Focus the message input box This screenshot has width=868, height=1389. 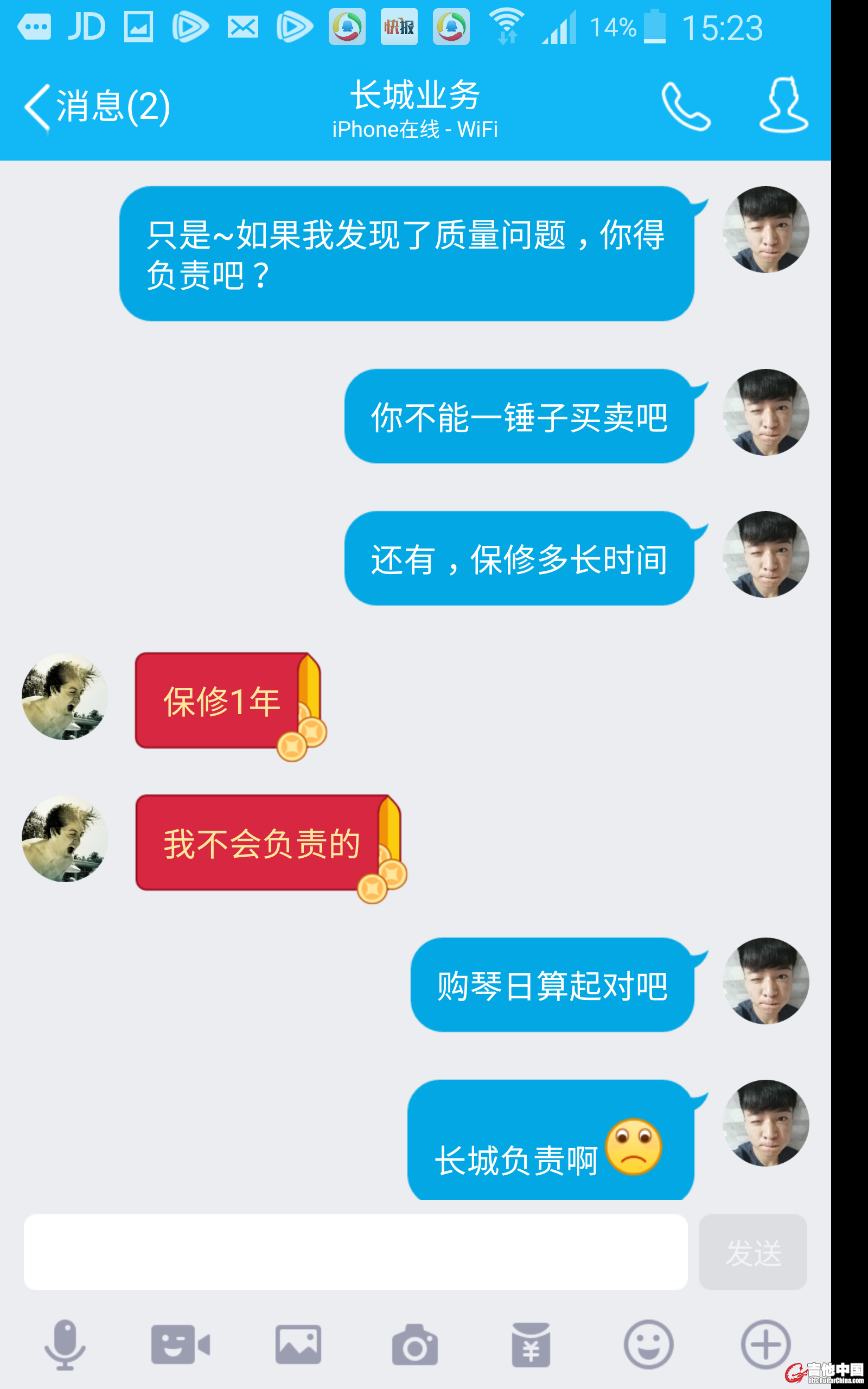[355, 1252]
